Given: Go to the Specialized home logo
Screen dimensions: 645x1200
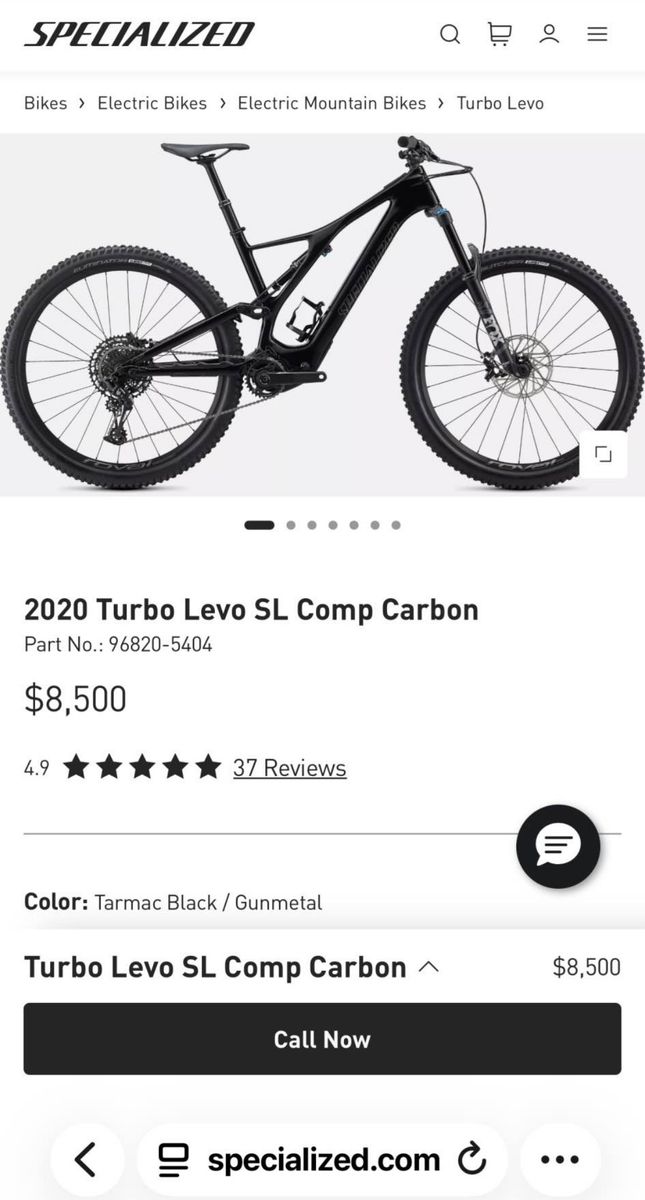Looking at the screenshot, I should [x=139, y=34].
